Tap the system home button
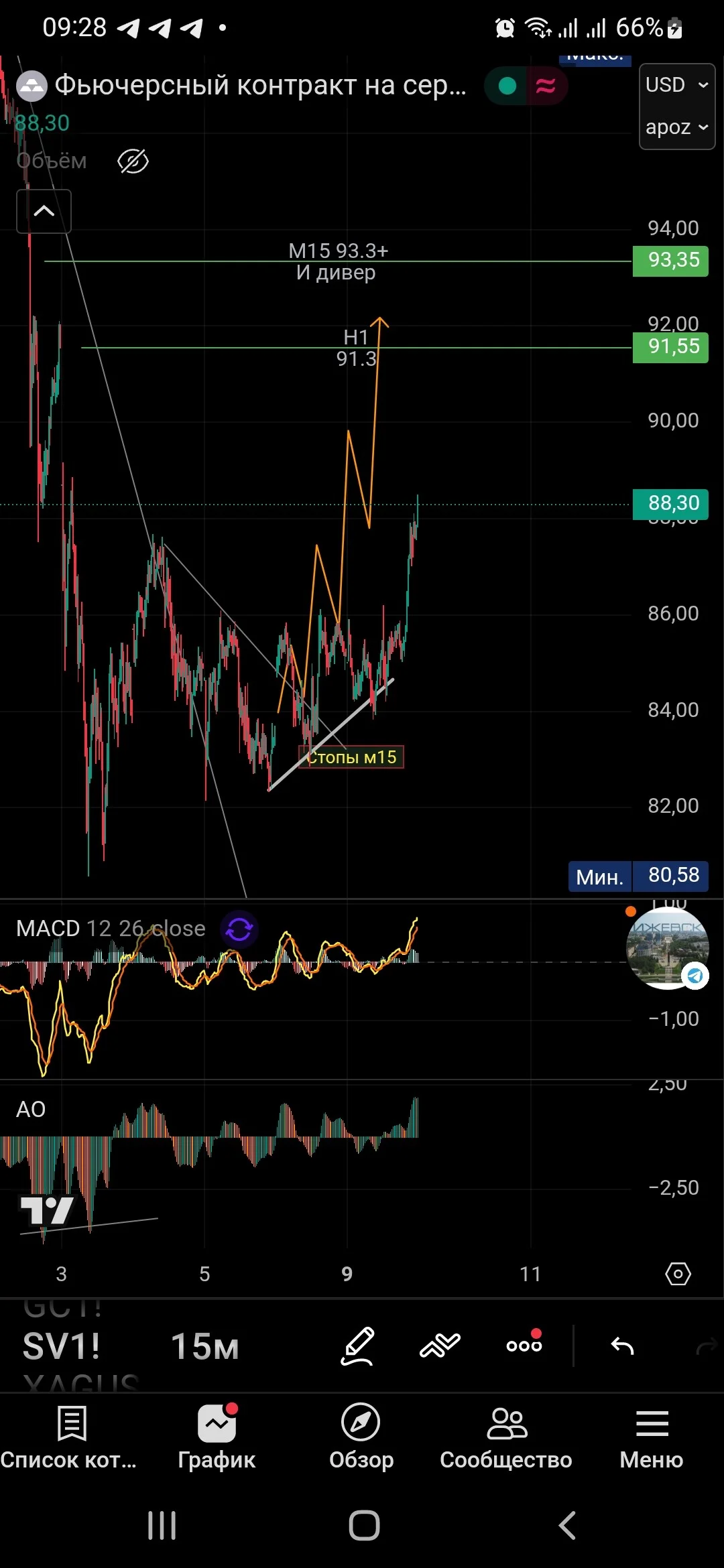724x1568 pixels. click(x=364, y=1525)
